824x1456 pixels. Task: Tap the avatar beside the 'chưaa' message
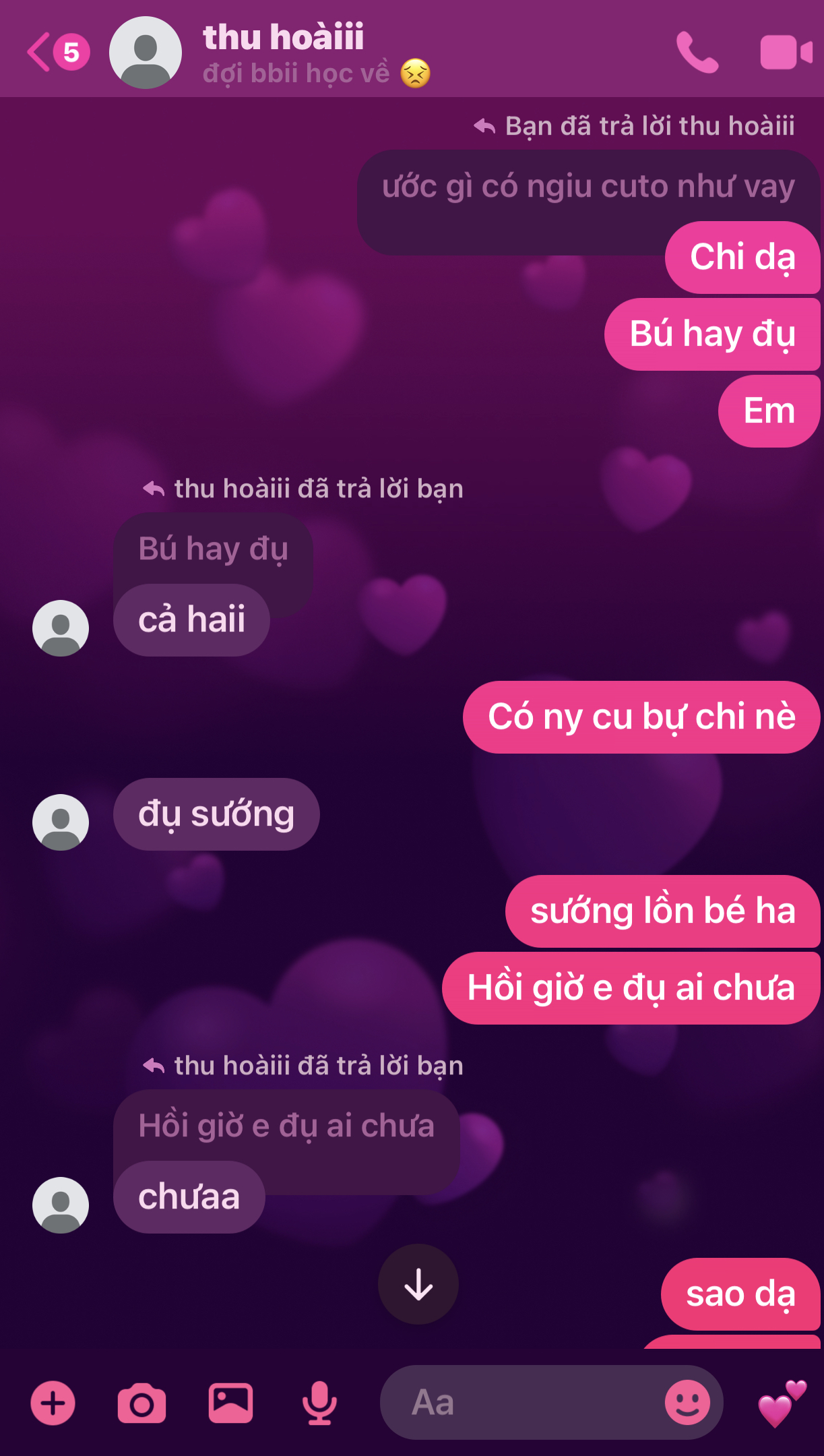point(61,1205)
